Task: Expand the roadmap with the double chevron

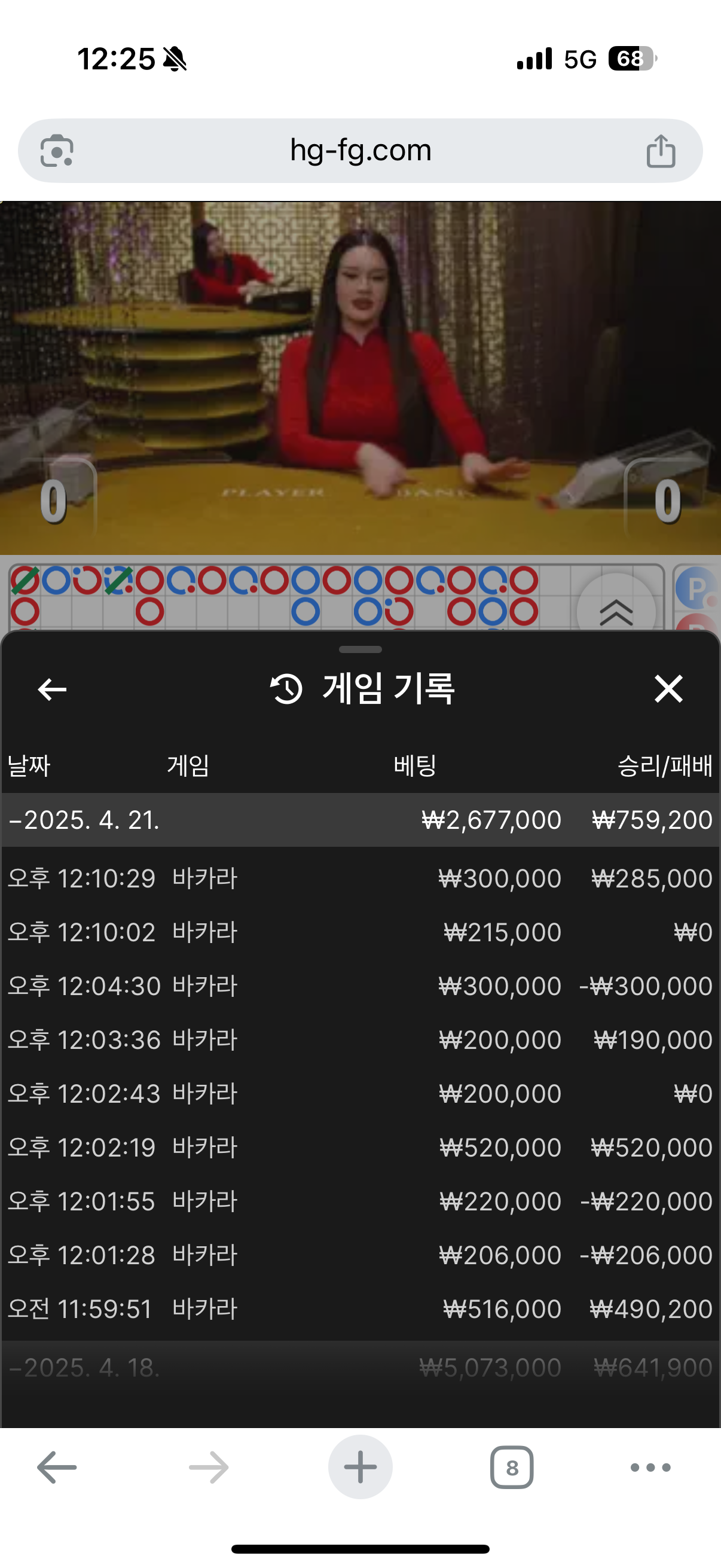Action: tap(616, 611)
